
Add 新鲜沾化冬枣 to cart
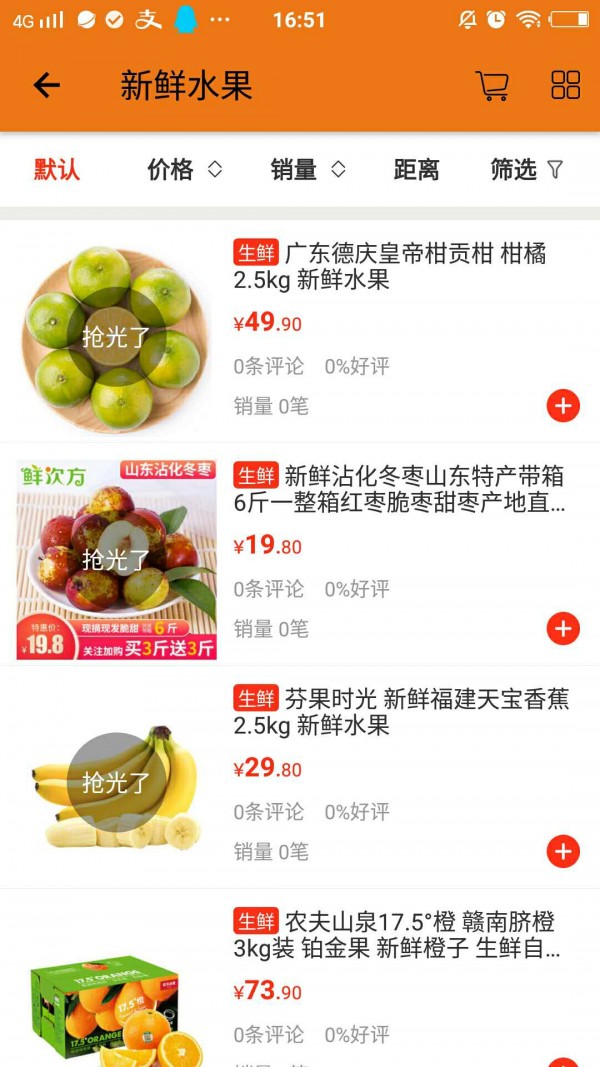tap(563, 629)
